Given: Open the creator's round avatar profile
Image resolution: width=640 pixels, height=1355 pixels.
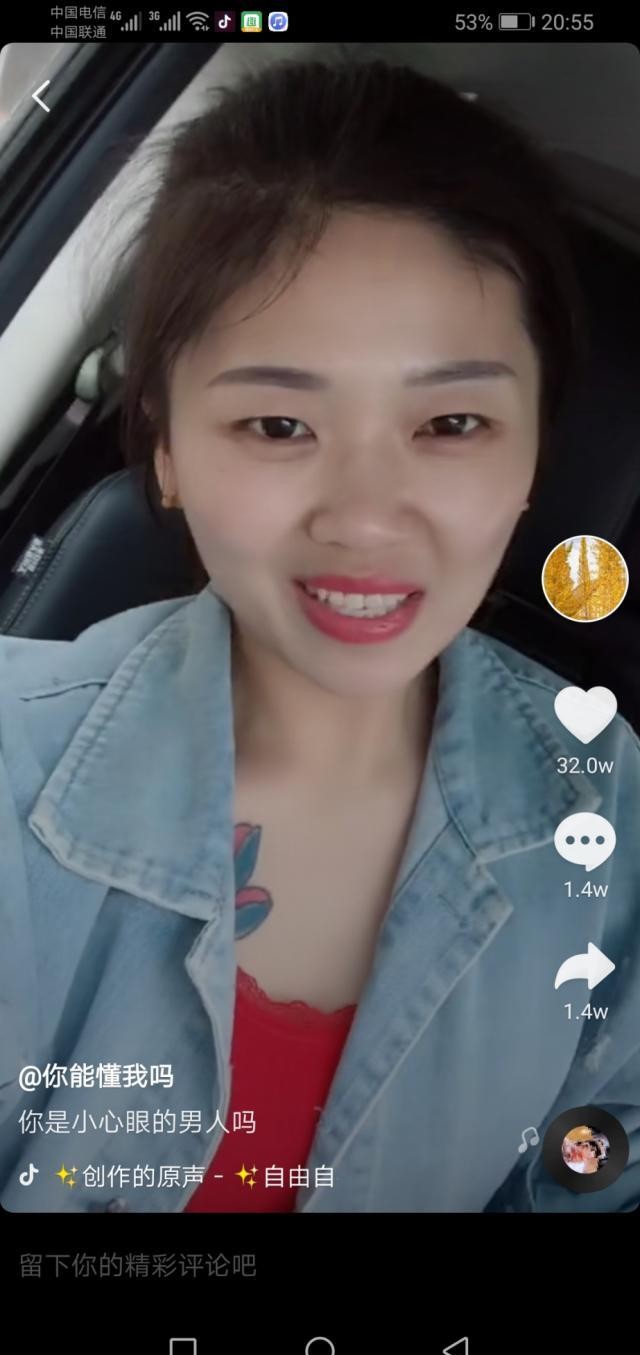Looking at the screenshot, I should coord(584,578).
